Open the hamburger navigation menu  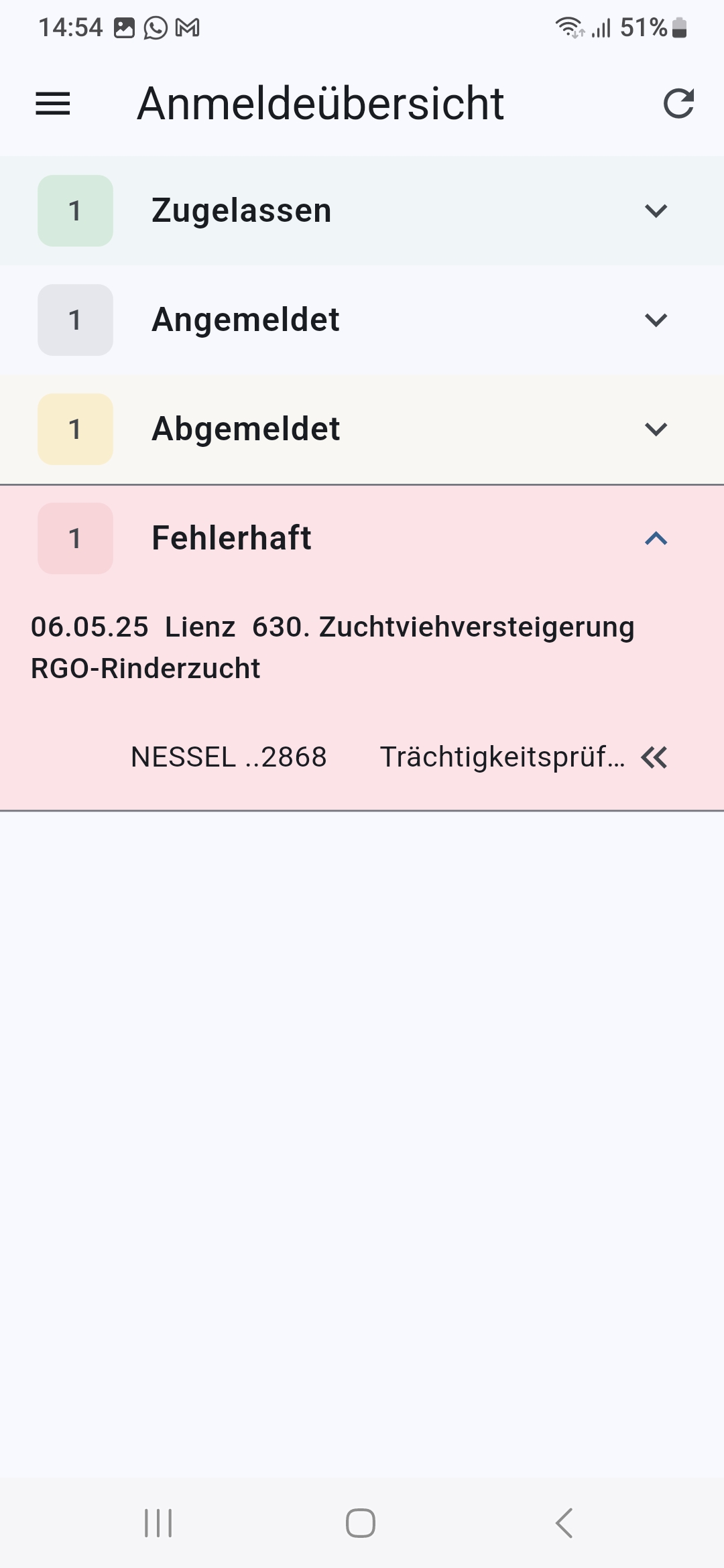pos(53,104)
